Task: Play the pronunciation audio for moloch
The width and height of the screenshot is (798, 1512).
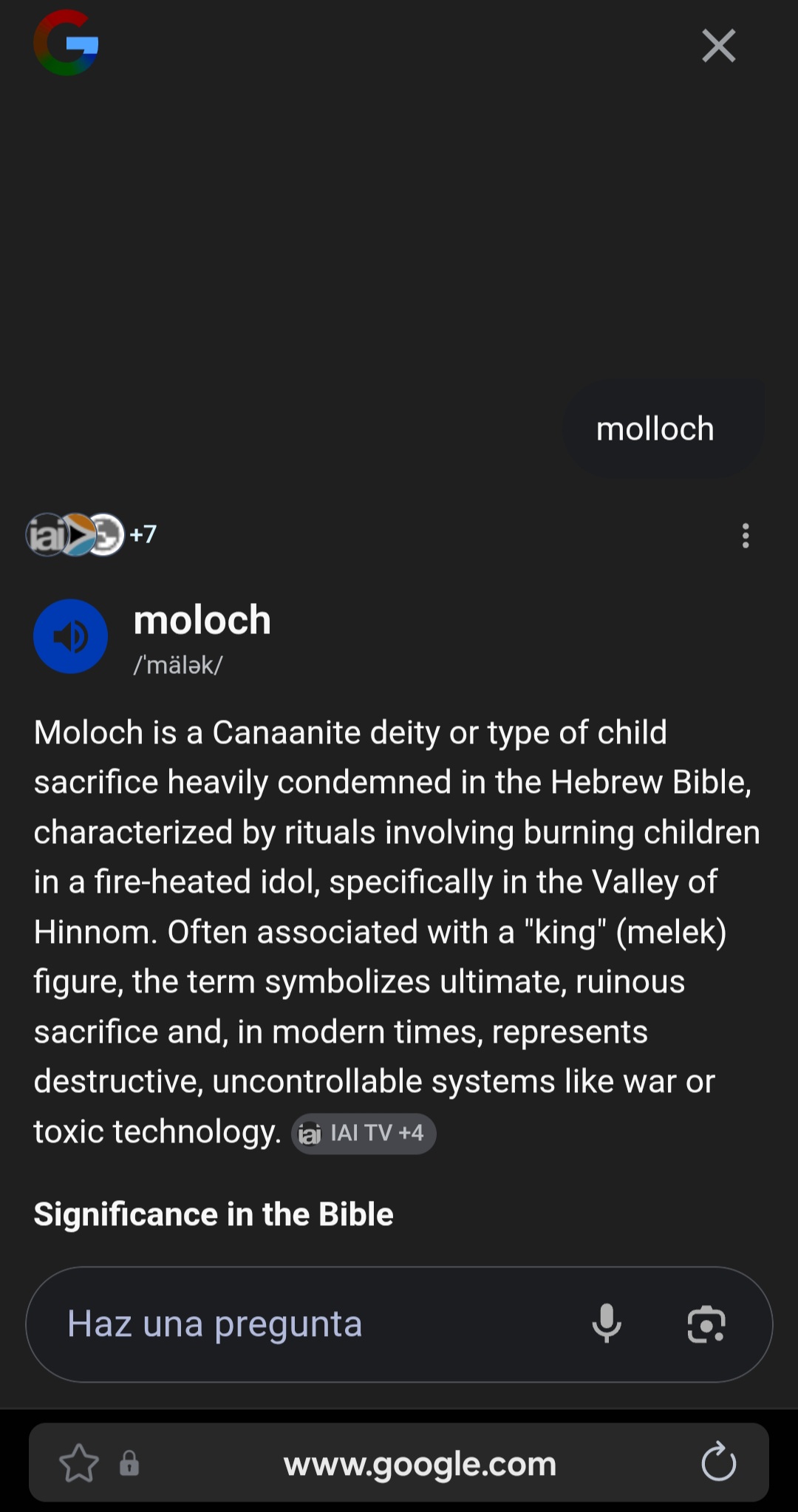Action: 71,636
